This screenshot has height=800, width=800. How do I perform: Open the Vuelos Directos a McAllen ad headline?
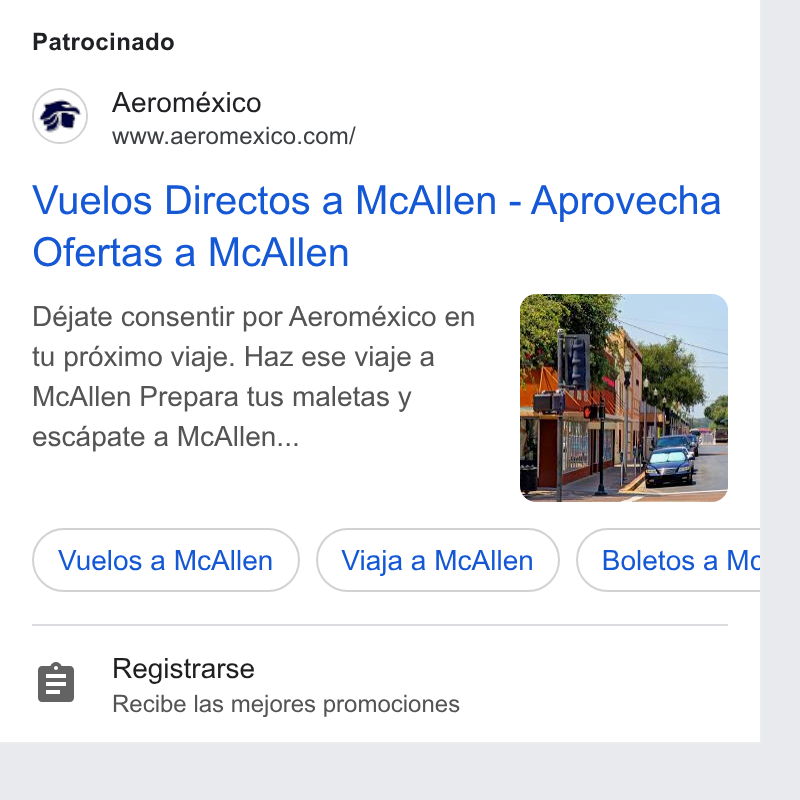377,226
